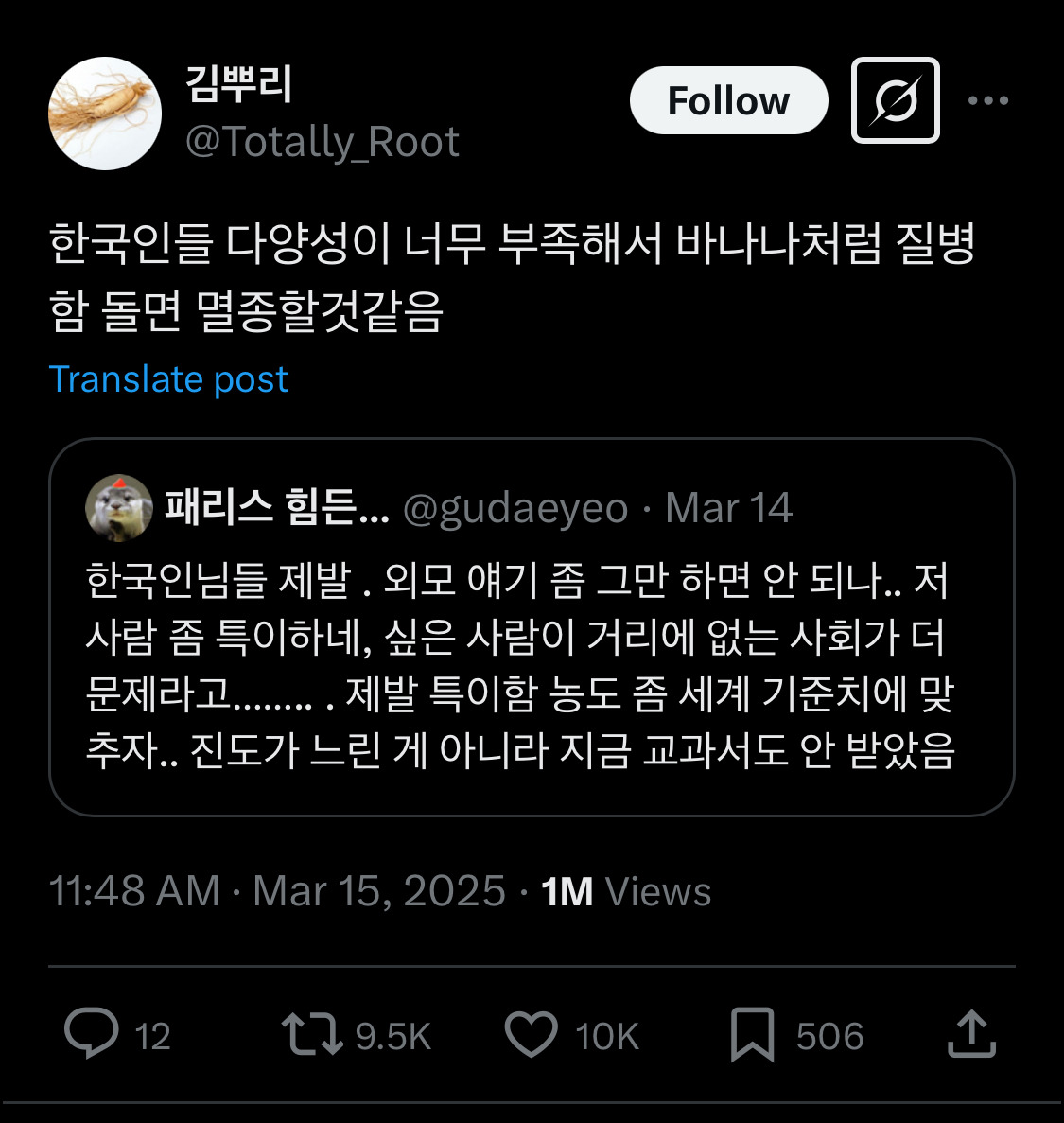Open the 9.5K repost count
This screenshot has height=1123, width=1064.
click(x=390, y=1036)
